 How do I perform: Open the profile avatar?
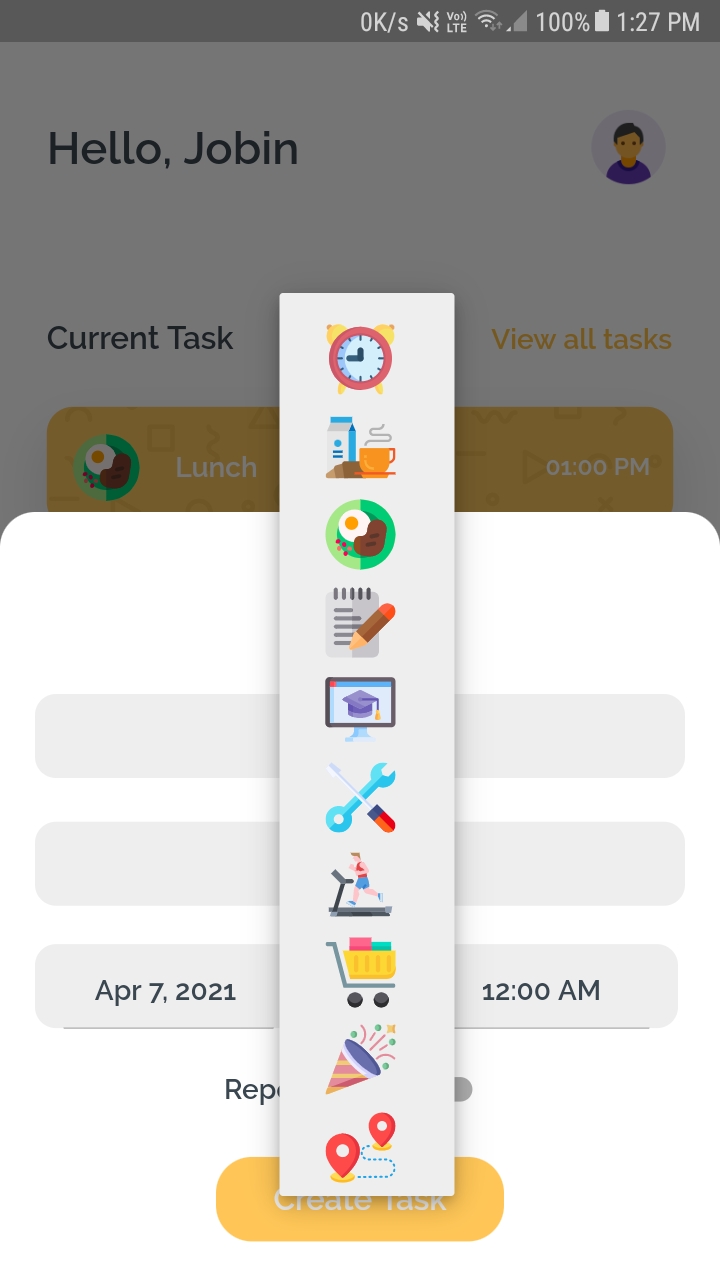pos(628,147)
